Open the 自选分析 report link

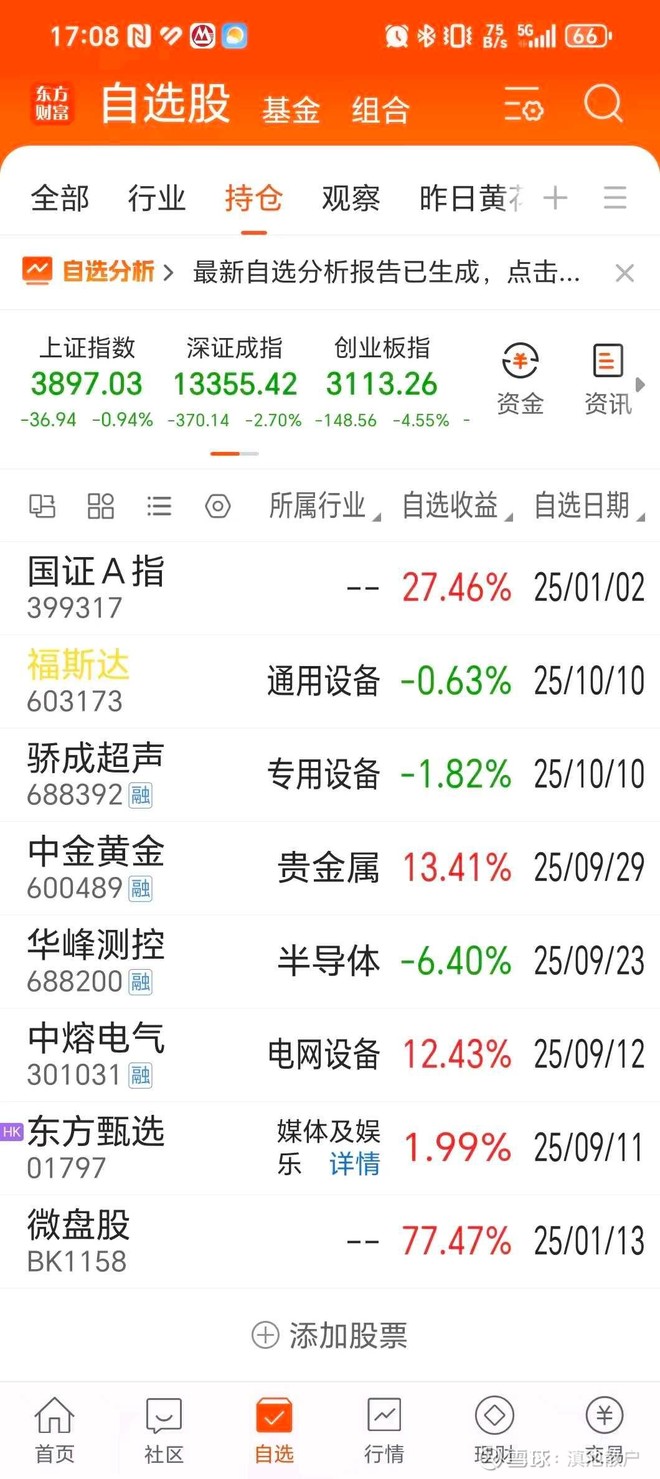coord(385,272)
